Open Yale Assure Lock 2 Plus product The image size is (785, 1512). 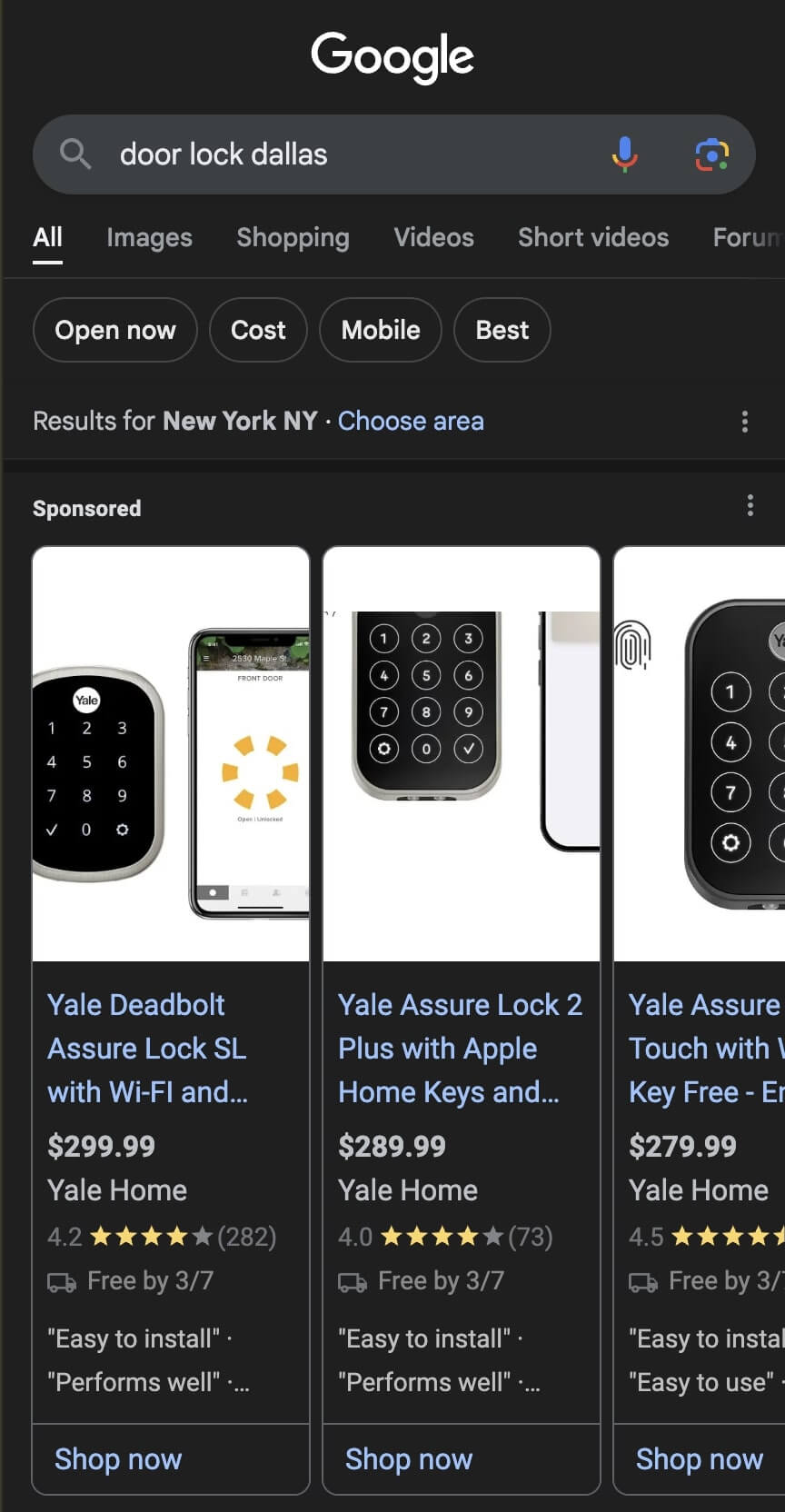tap(460, 1048)
